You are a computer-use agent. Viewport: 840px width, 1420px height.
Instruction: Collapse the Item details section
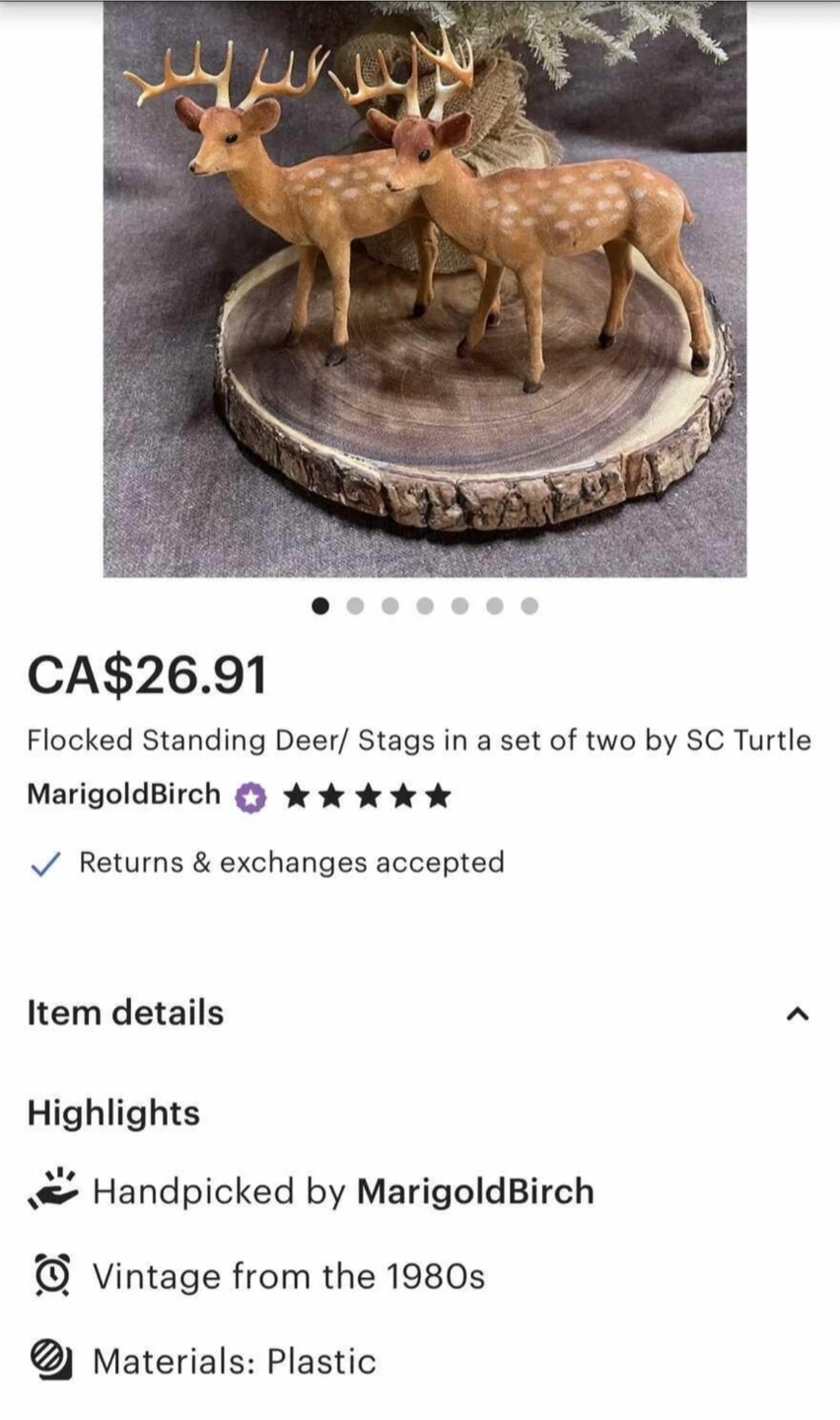798,1014
